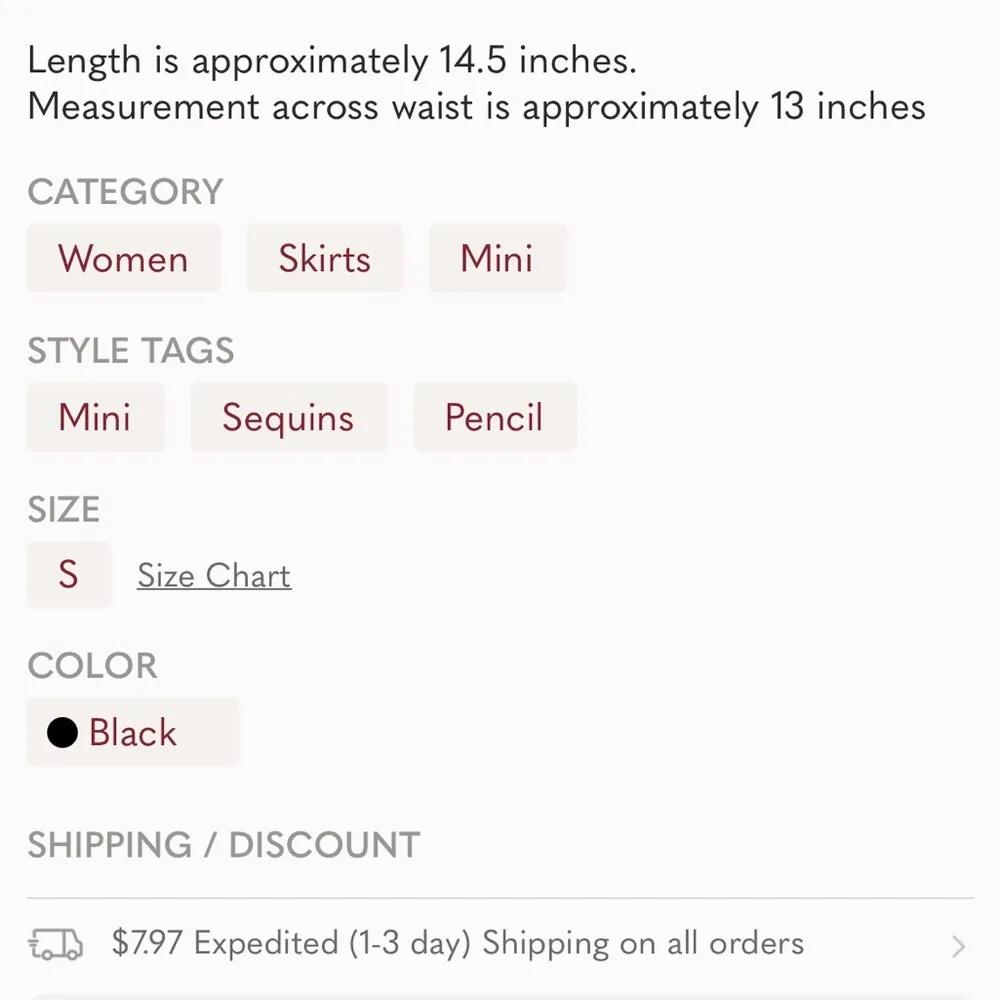Tap the S size chip
The image size is (1000, 1000).
click(x=68, y=575)
